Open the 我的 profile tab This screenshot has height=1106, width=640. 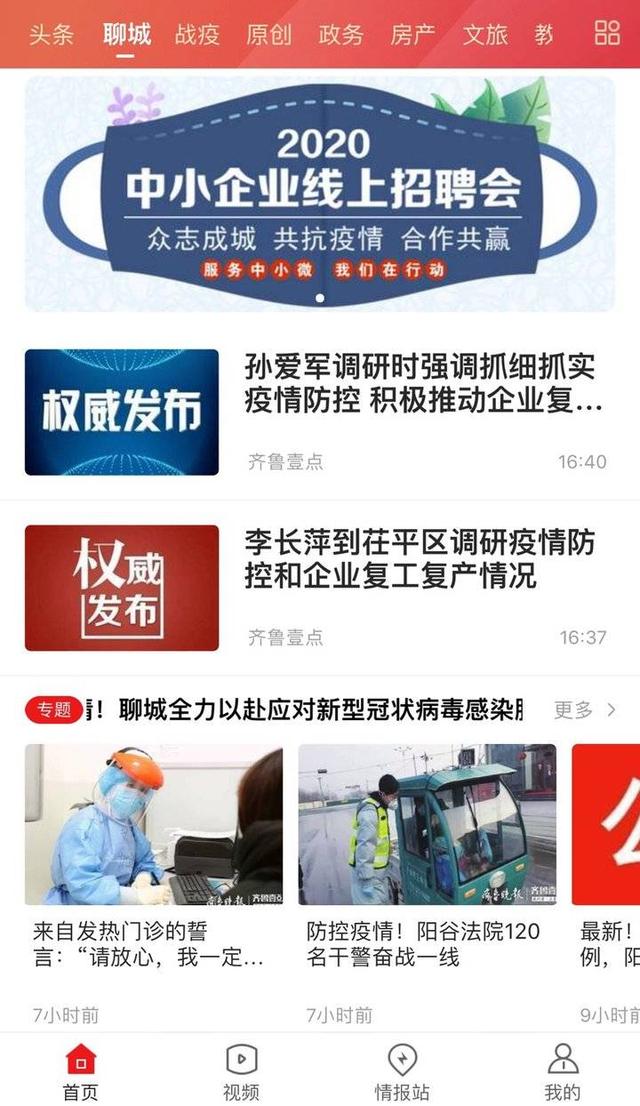562,1071
